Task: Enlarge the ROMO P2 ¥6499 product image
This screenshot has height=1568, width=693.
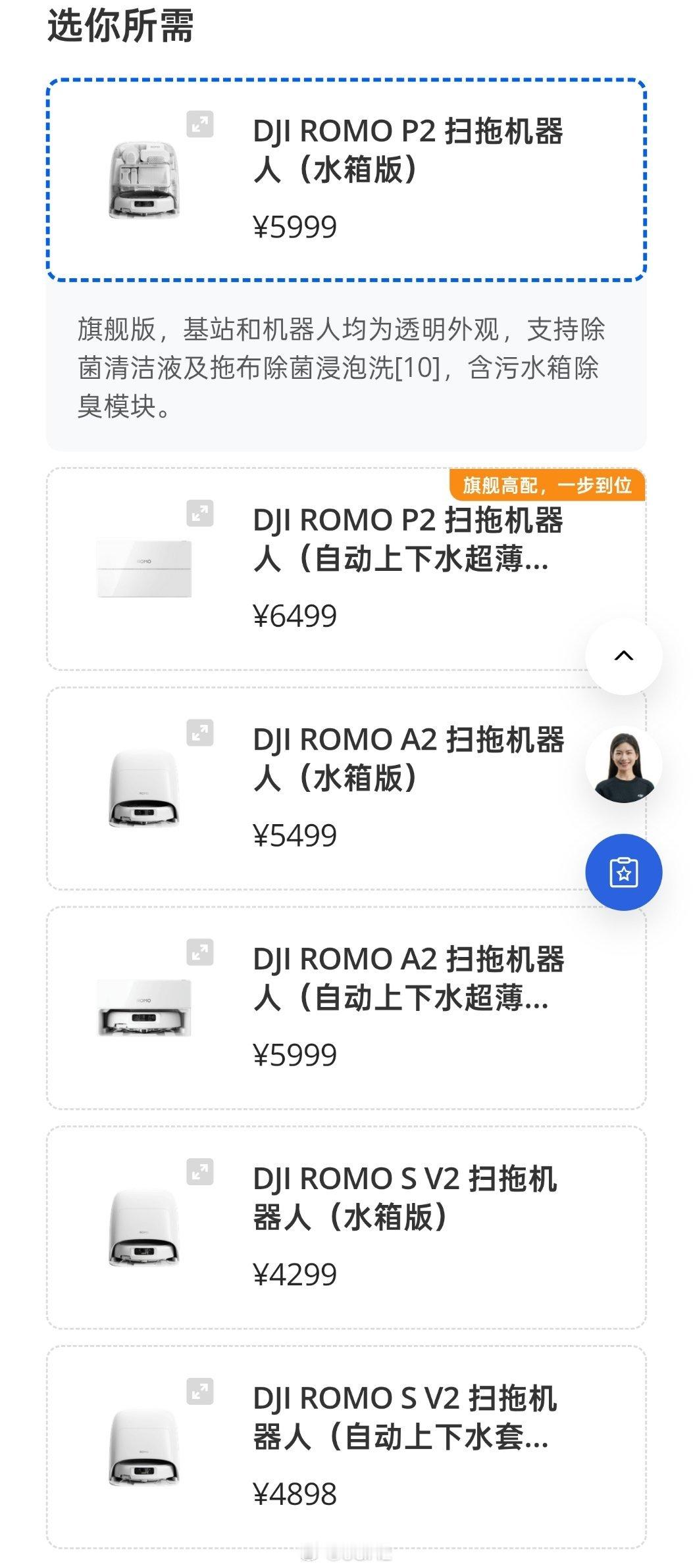Action: pyautogui.click(x=200, y=514)
